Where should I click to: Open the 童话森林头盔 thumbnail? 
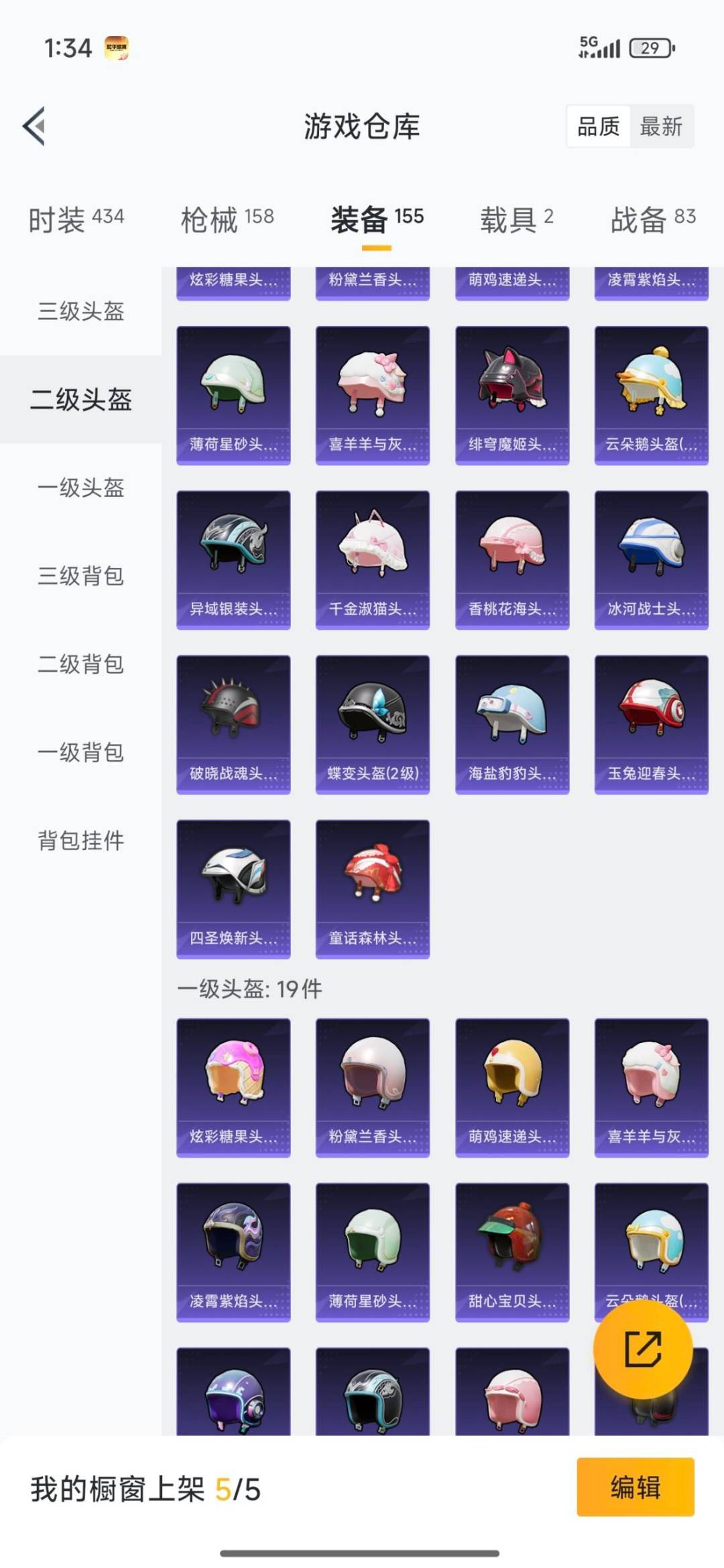(x=372, y=885)
